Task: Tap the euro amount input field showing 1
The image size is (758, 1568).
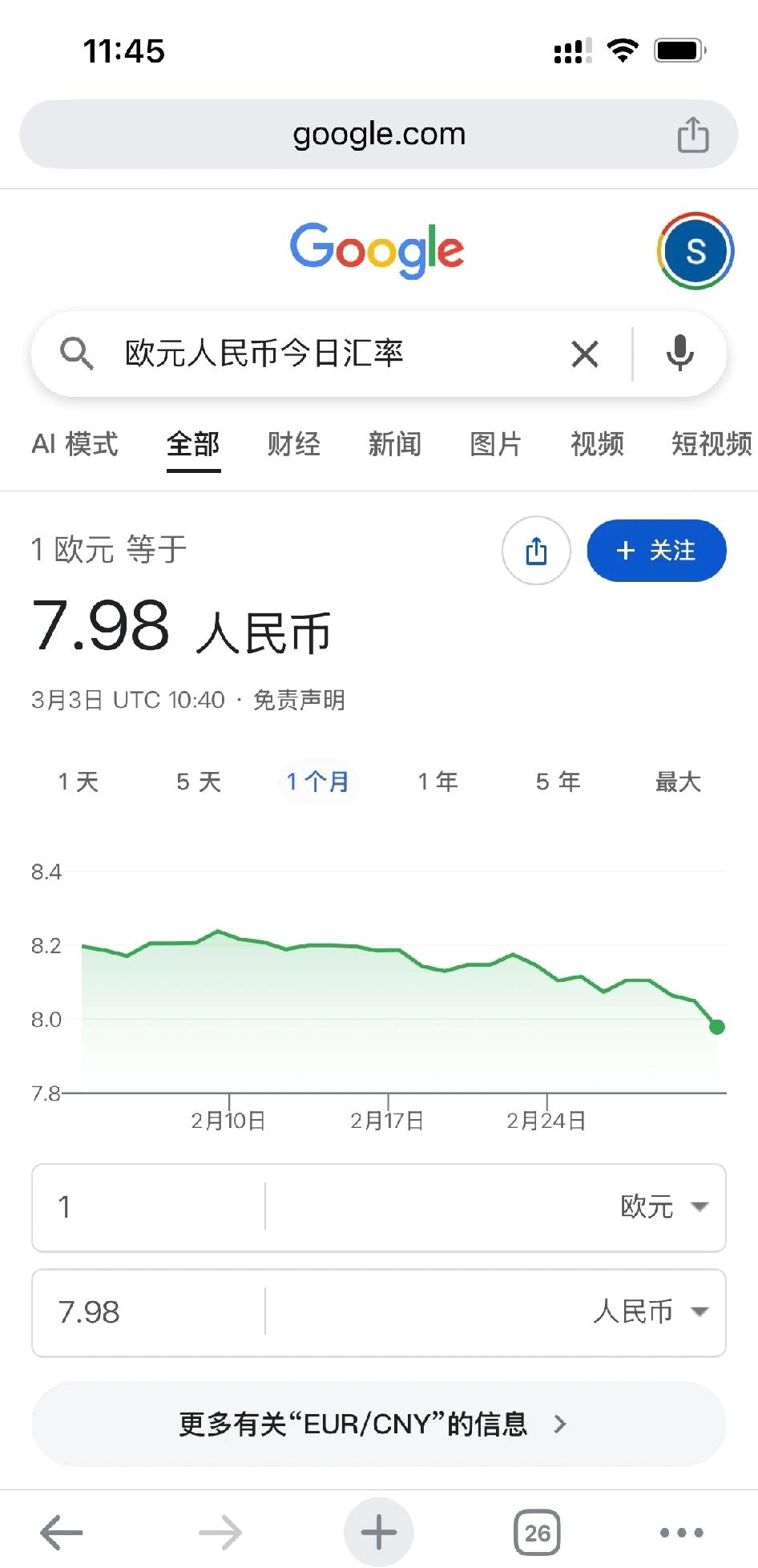Action: click(144, 1207)
